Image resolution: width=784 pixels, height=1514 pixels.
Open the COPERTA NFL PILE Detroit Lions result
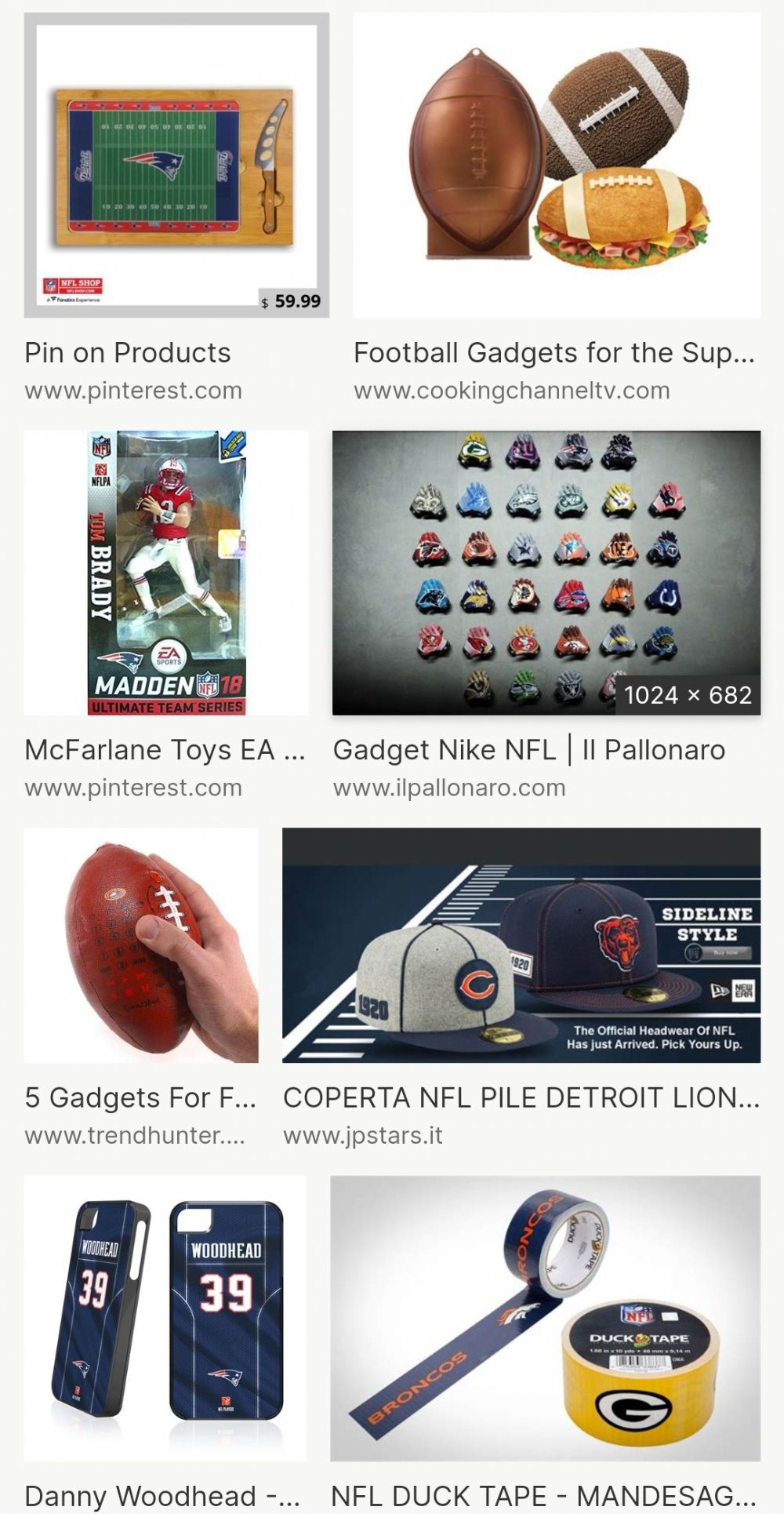click(521, 945)
